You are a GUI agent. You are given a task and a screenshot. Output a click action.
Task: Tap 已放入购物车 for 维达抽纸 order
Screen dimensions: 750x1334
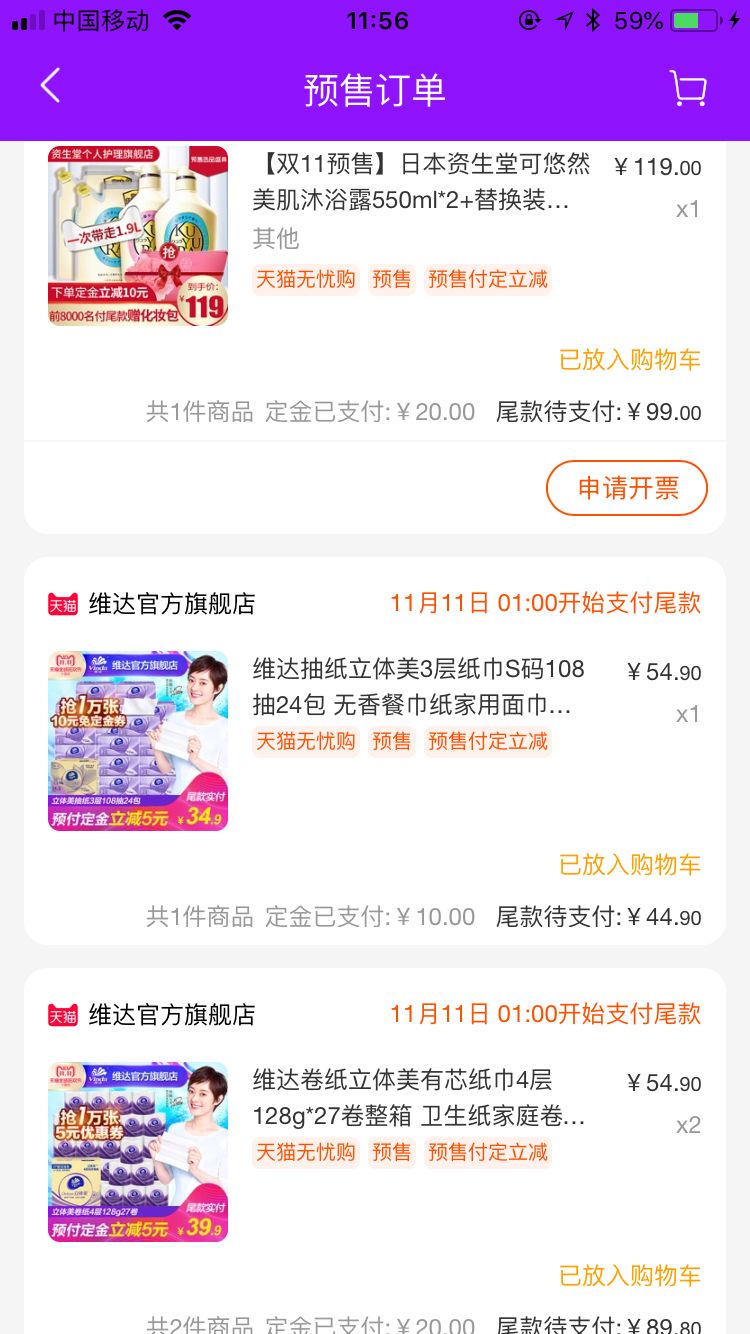tap(629, 865)
